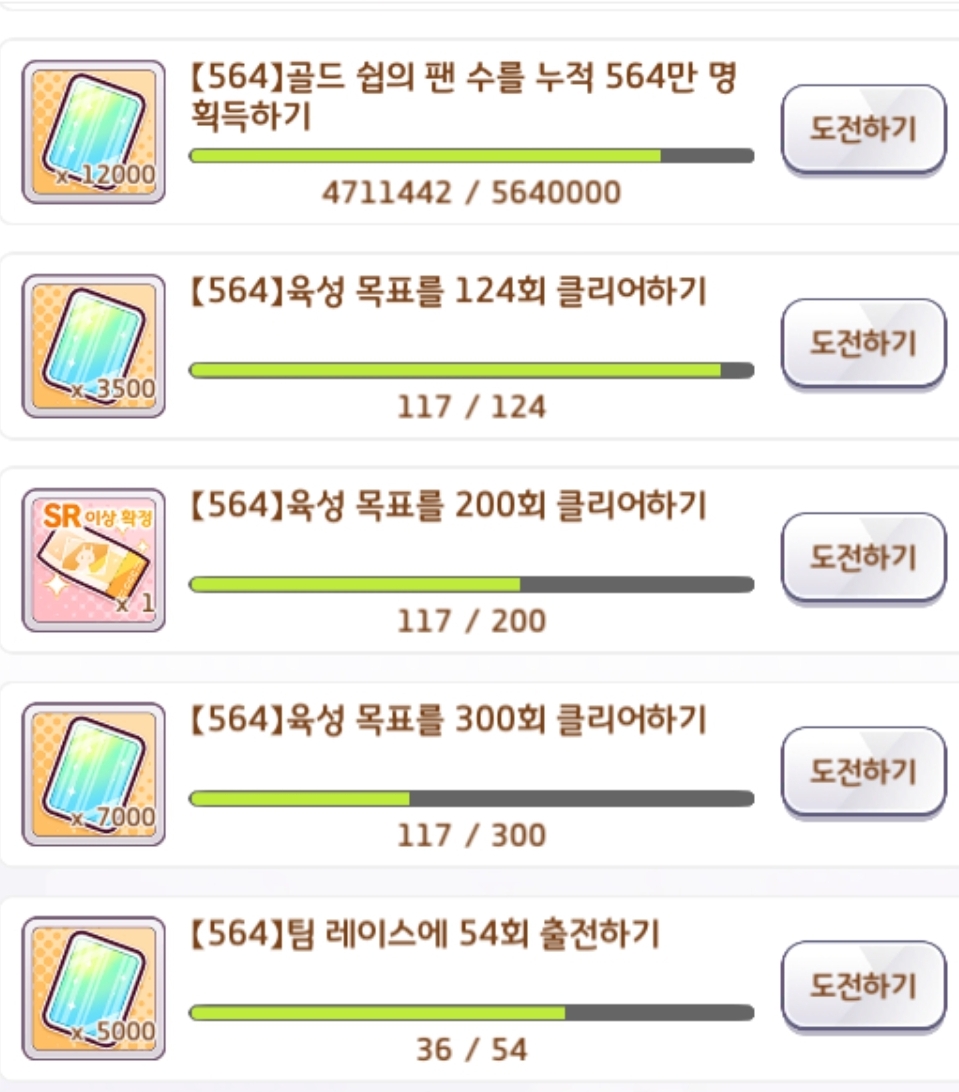
Task: Tap 도전하기 for the 564만 fans mission
Action: click(x=862, y=129)
